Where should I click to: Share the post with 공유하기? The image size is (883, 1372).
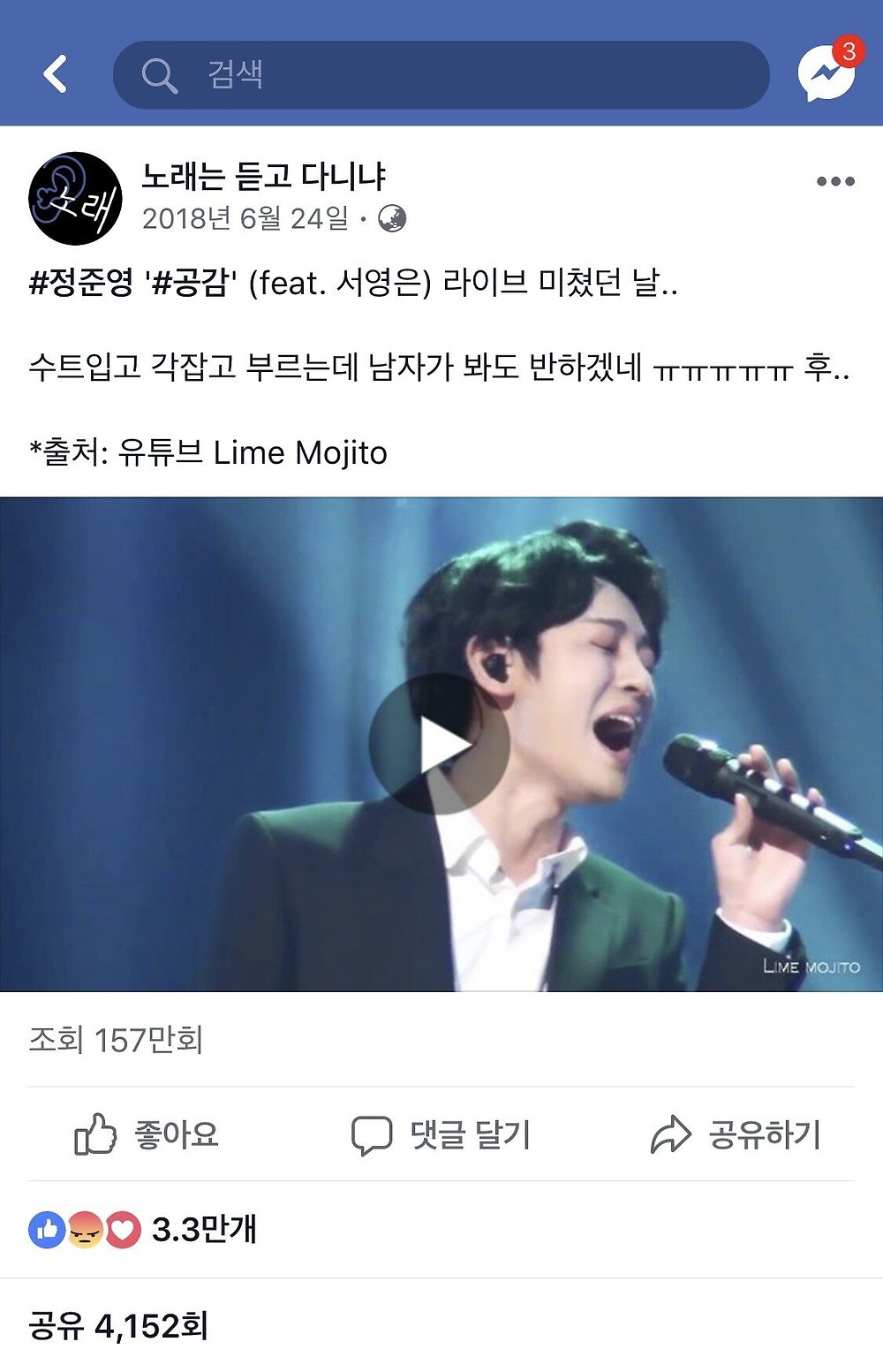[x=736, y=1134]
